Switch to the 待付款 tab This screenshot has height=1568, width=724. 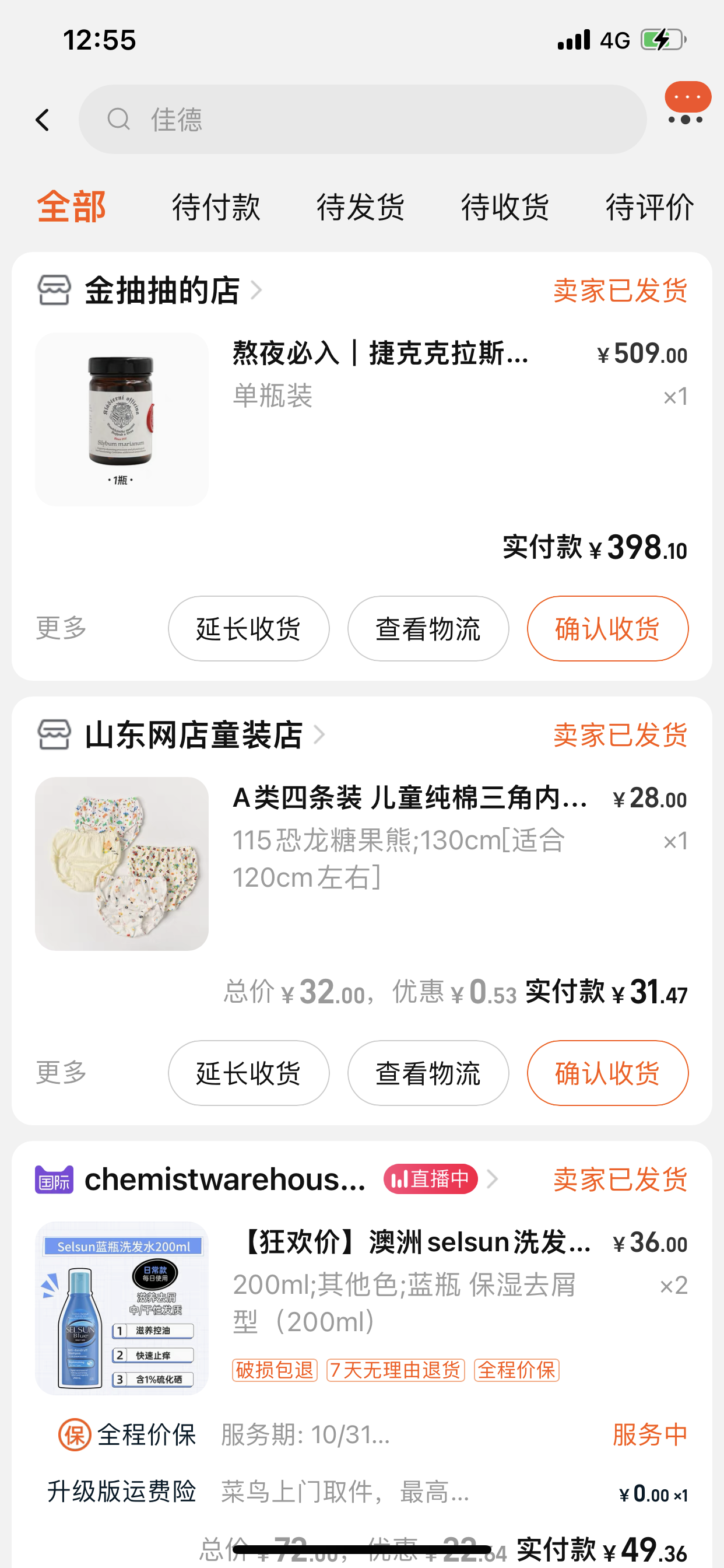(x=216, y=207)
